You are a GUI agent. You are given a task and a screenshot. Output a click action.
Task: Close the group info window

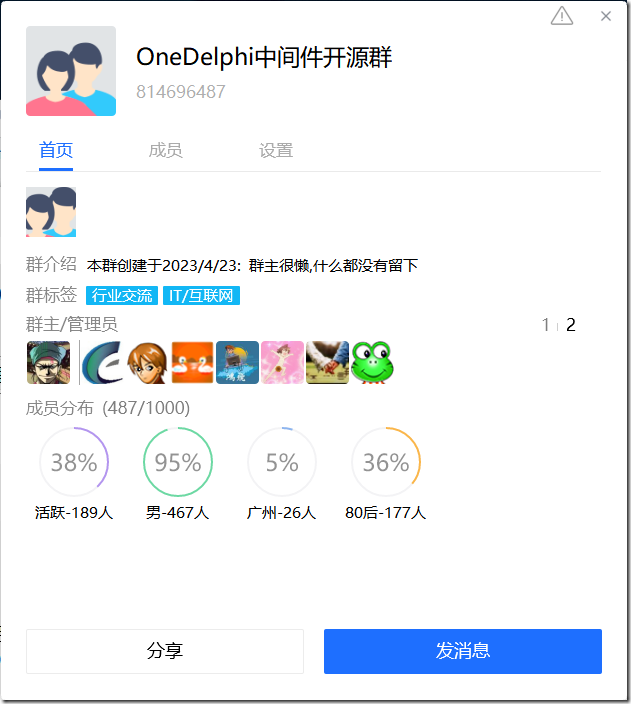pos(606,16)
